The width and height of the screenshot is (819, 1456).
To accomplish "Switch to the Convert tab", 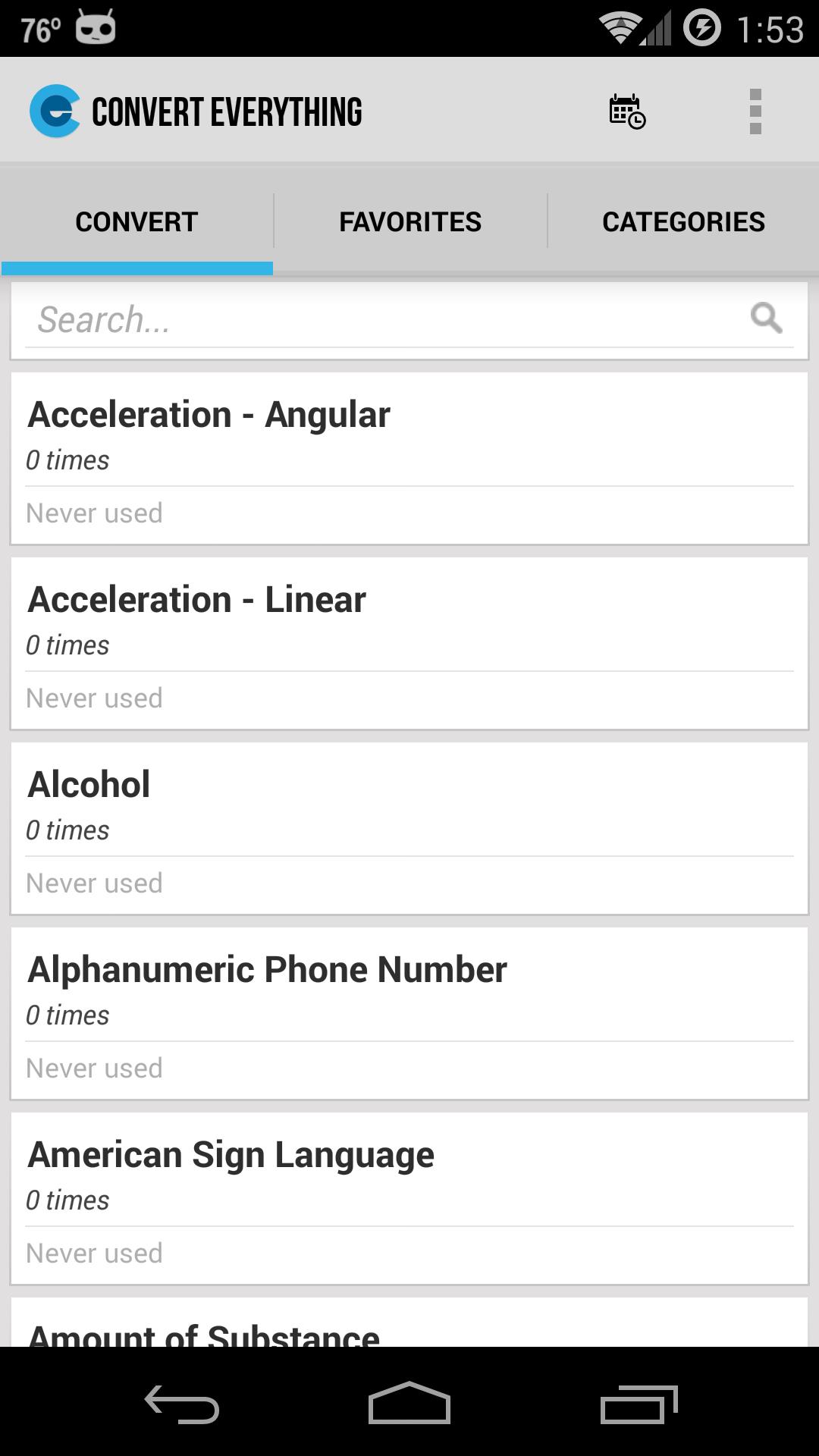I will (x=136, y=222).
